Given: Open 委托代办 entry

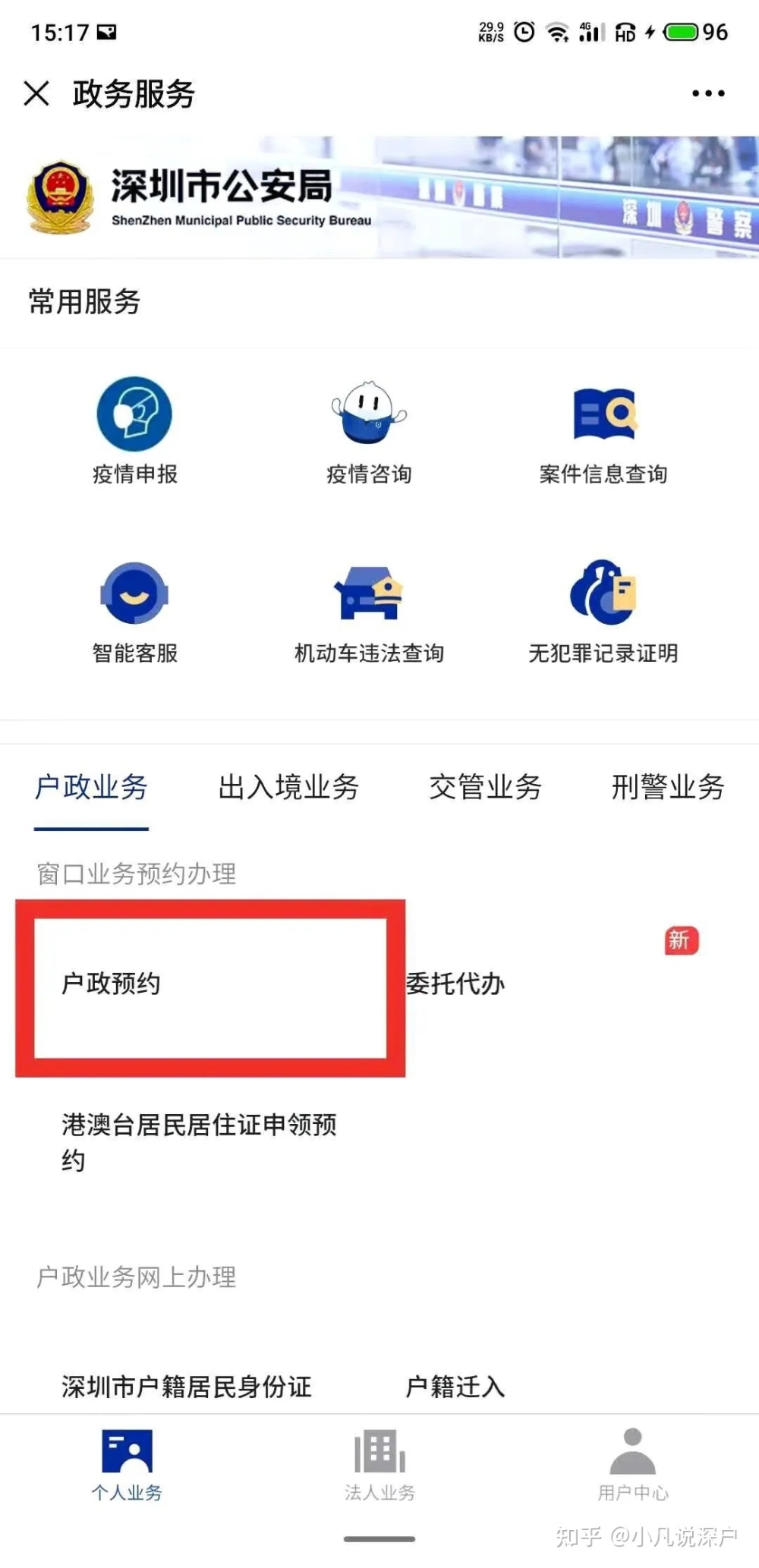Looking at the screenshot, I should 455,984.
